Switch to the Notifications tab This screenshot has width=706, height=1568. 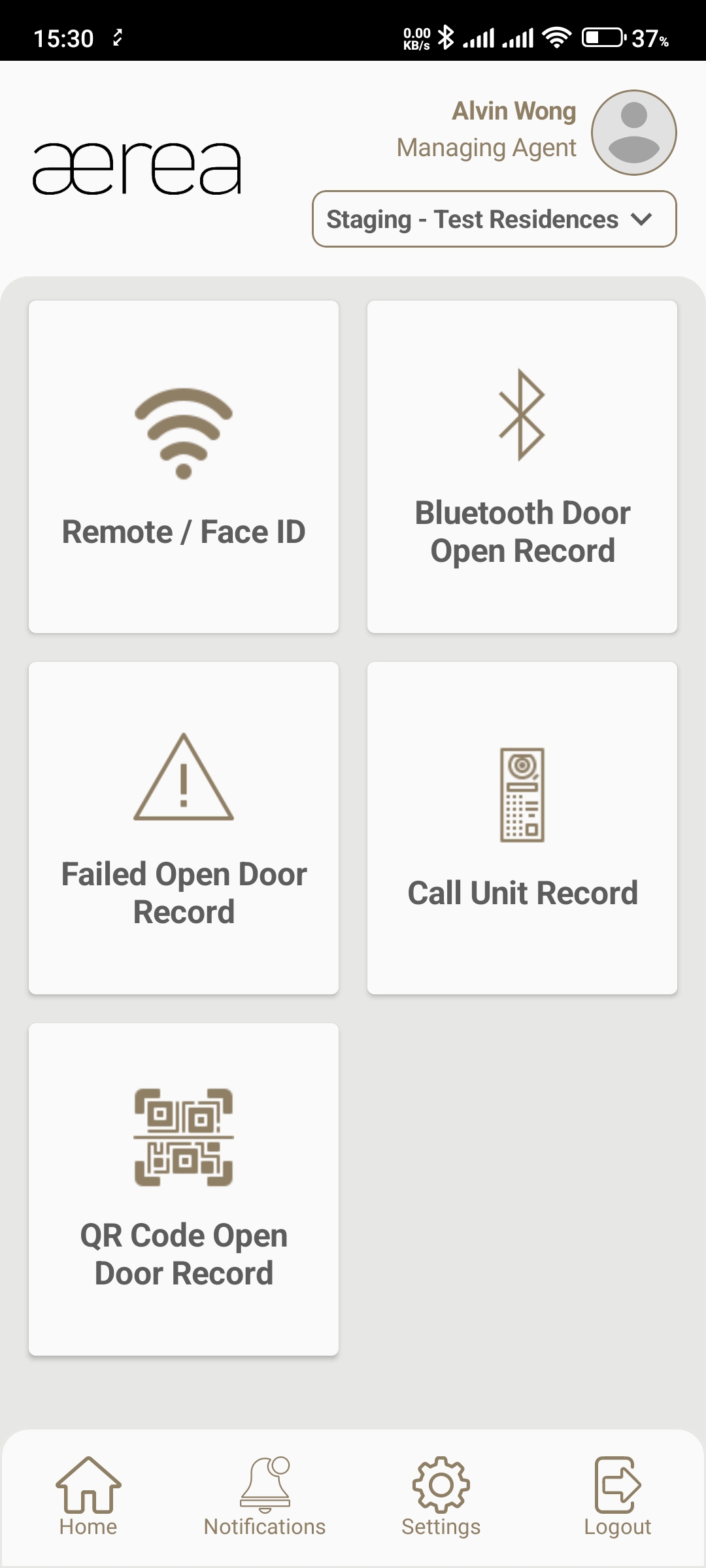click(x=265, y=1496)
